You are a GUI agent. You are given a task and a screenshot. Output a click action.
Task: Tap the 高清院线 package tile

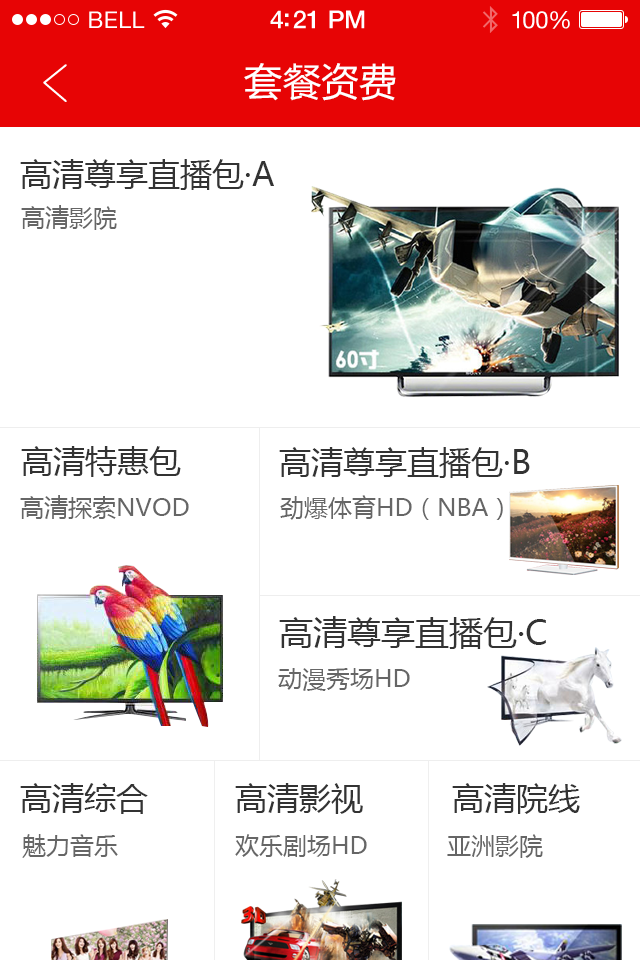[x=535, y=860]
